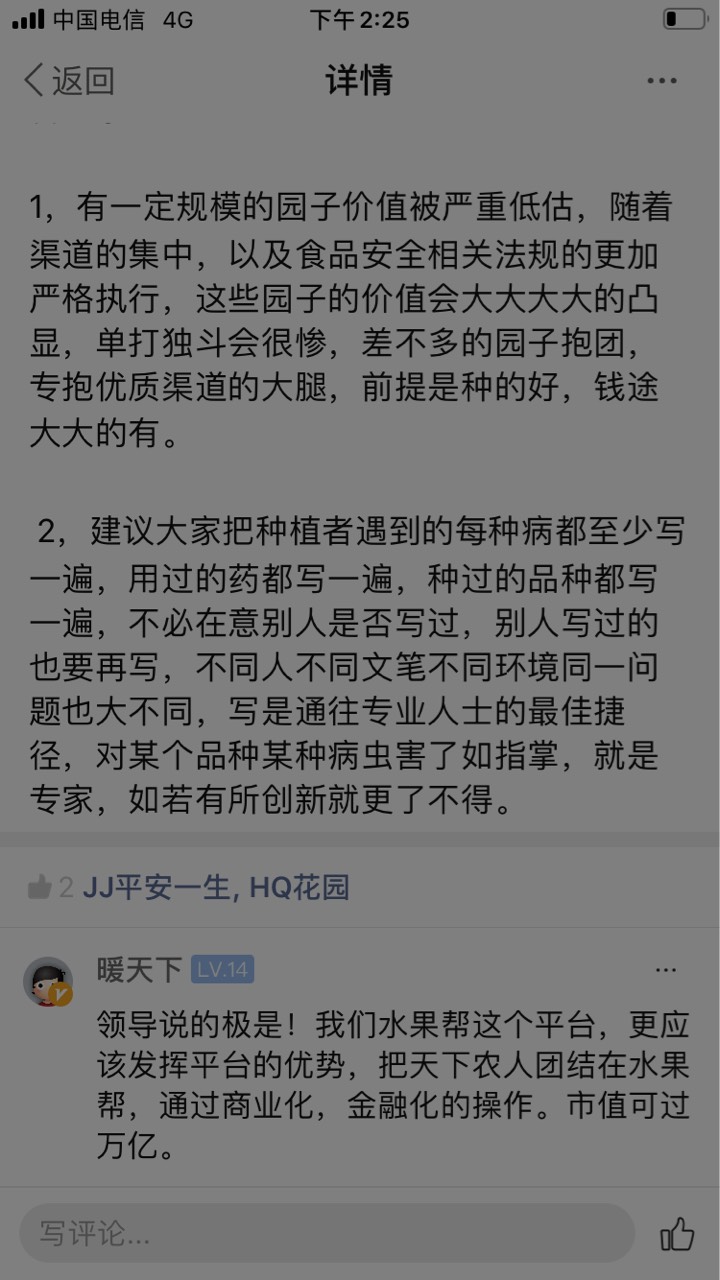Like this post with the thumbs-up
This screenshot has height=1280, width=720.
(x=678, y=1234)
